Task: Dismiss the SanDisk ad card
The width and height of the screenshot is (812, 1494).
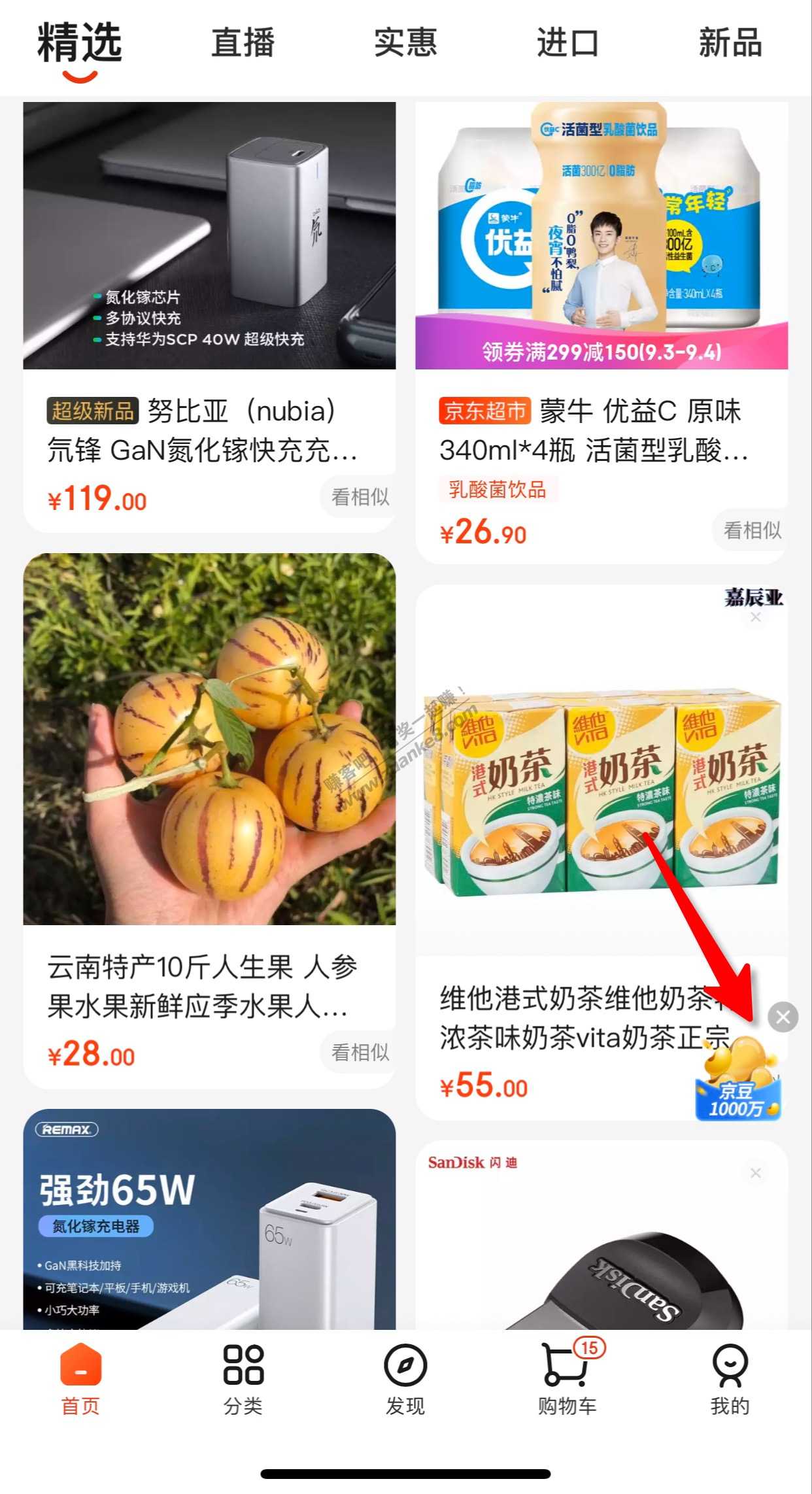Action: coord(756,1173)
